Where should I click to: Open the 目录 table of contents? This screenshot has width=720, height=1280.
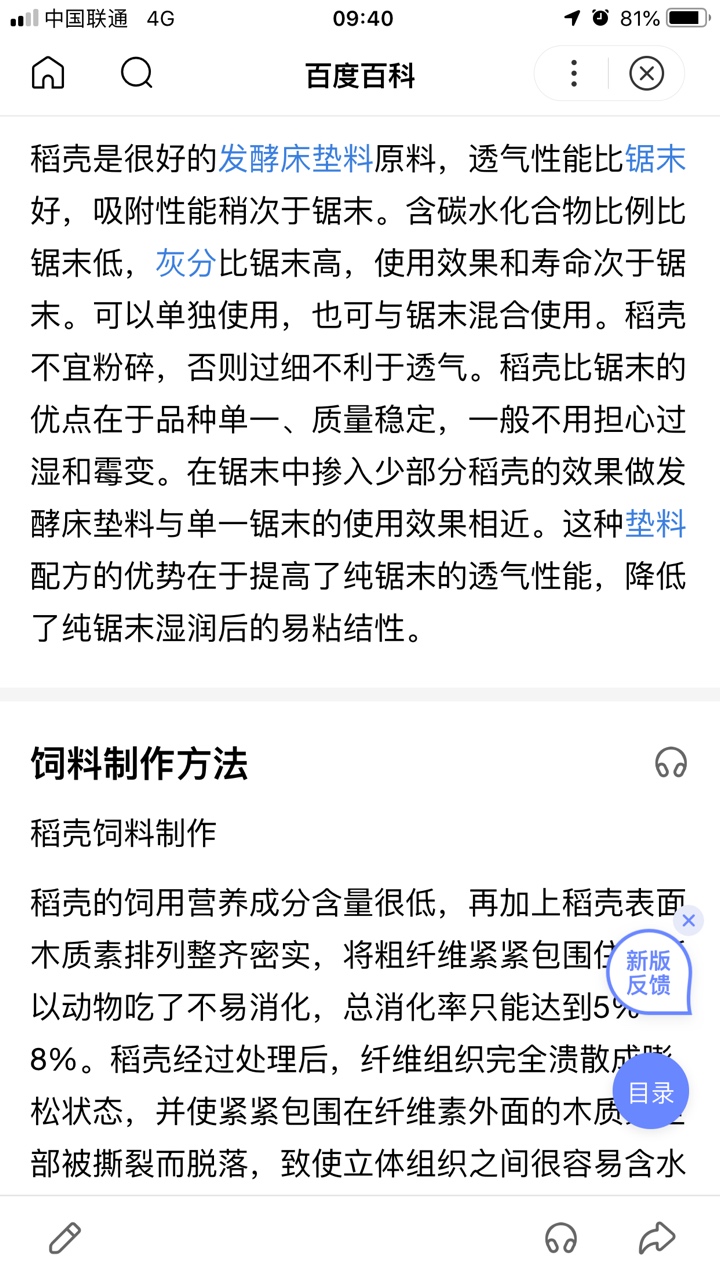pos(651,1093)
